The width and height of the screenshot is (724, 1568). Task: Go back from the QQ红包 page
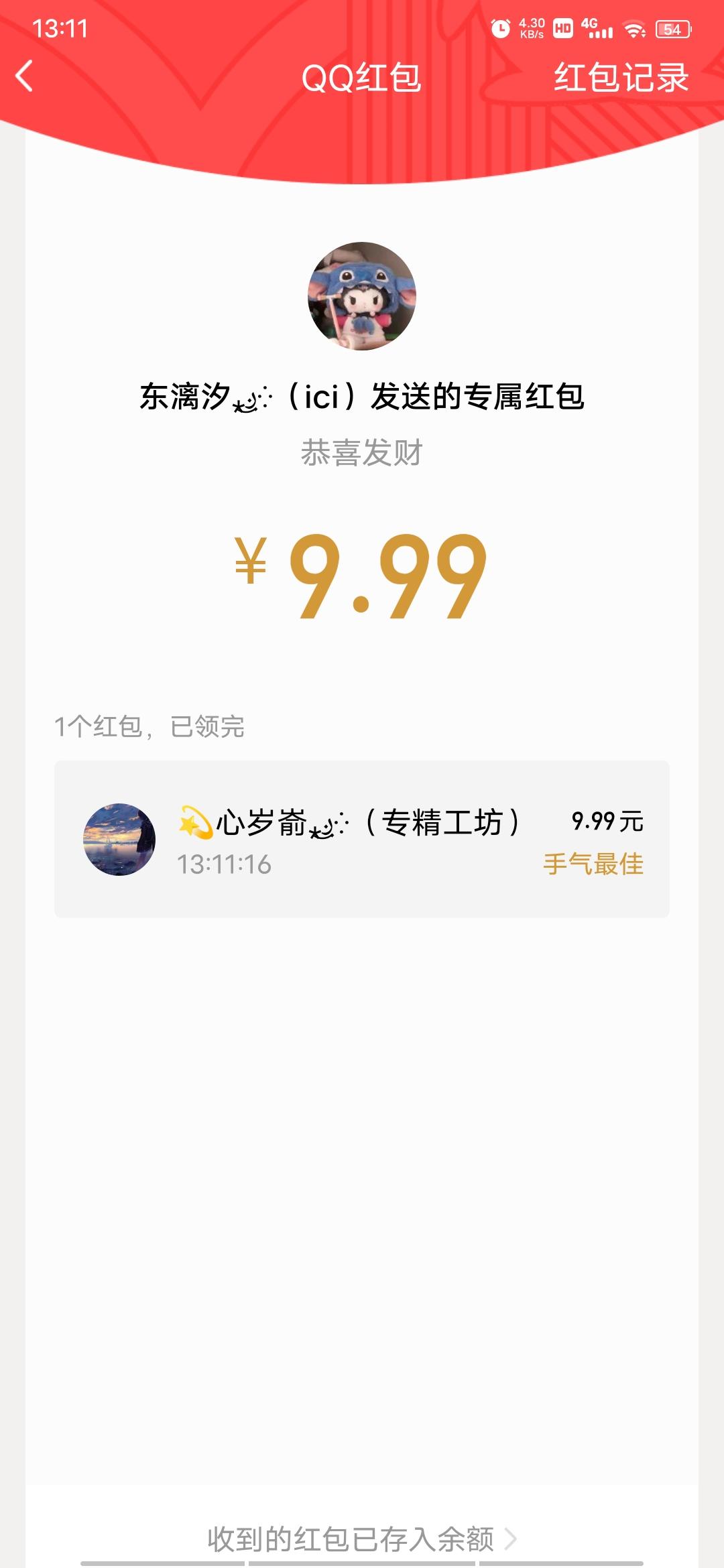click(x=25, y=76)
